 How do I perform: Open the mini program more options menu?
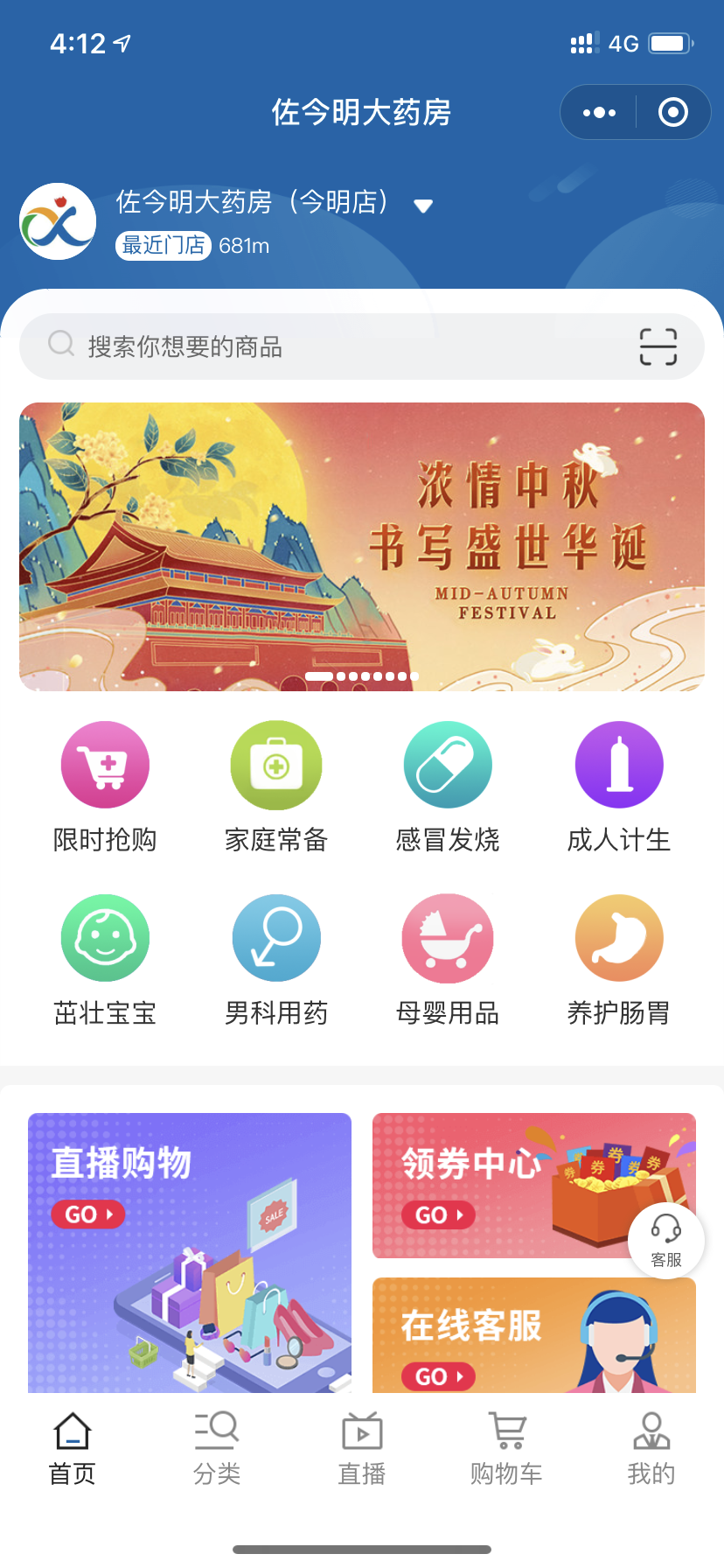coord(599,112)
